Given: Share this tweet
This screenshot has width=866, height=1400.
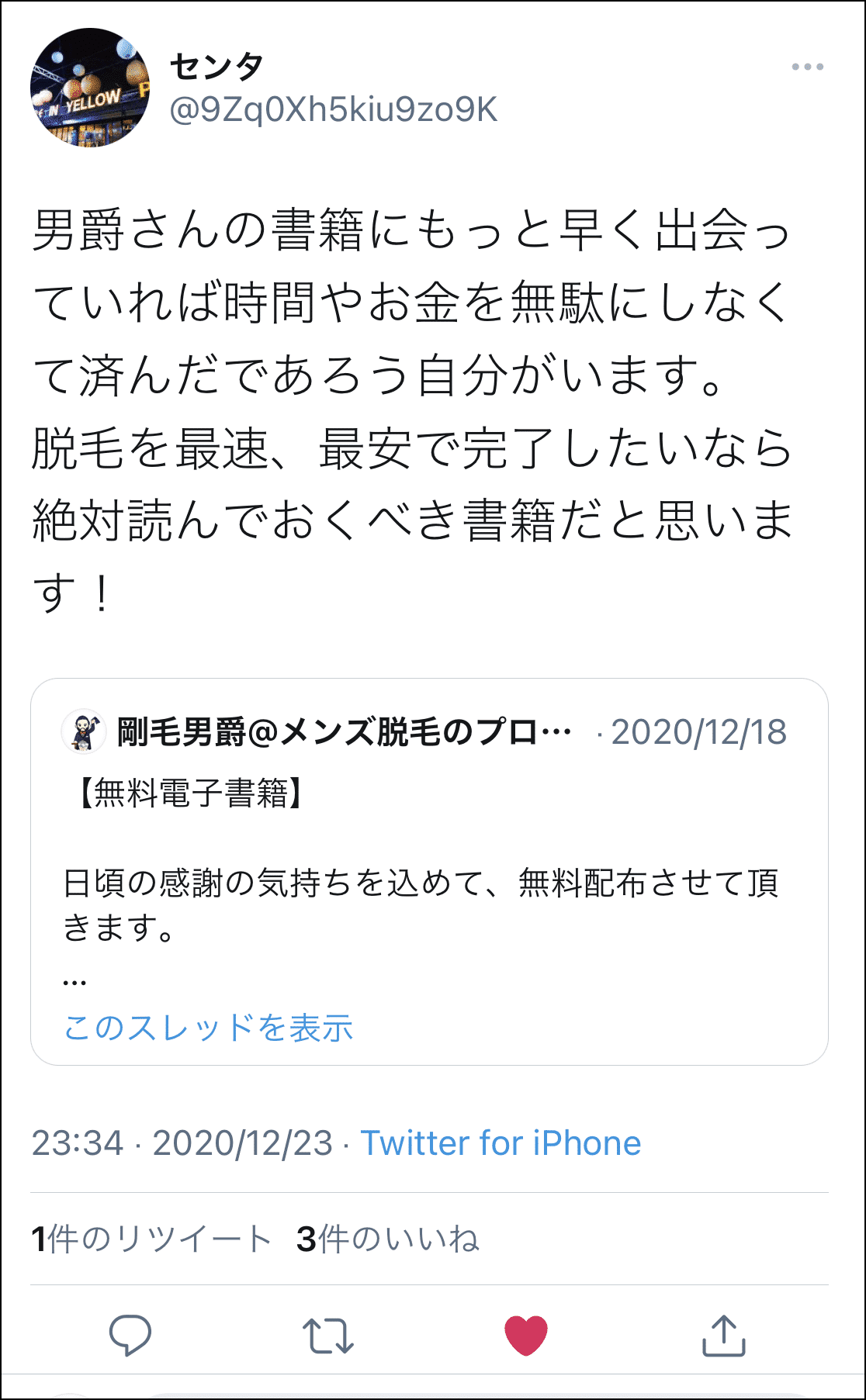Looking at the screenshot, I should (723, 1335).
